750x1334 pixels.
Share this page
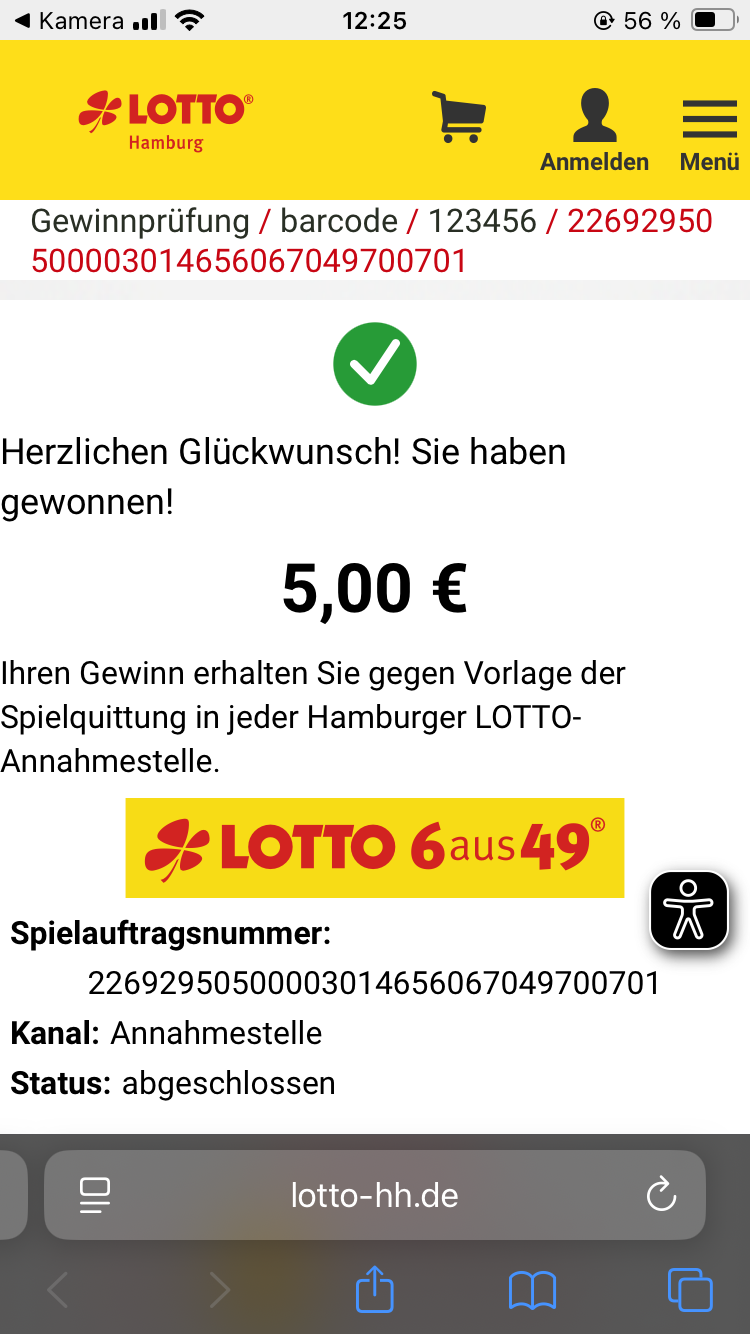(375, 1290)
